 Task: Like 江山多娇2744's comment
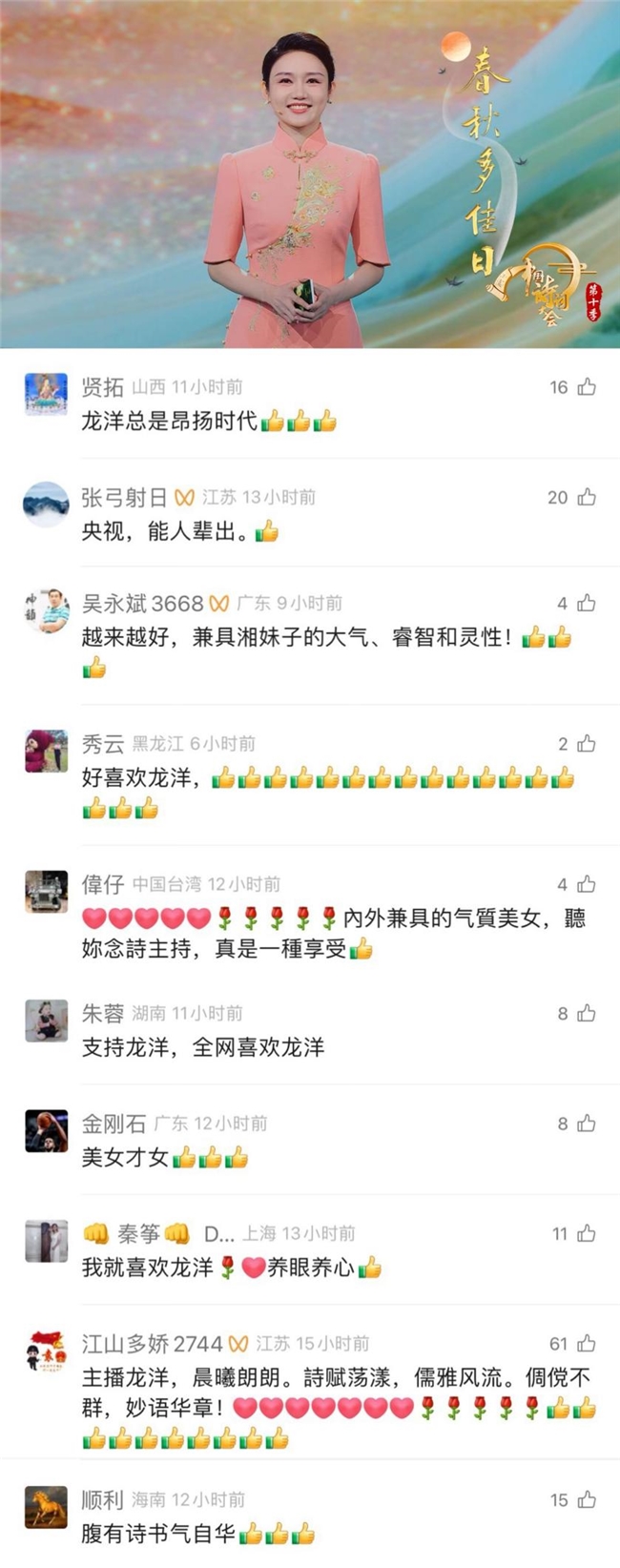click(587, 1343)
